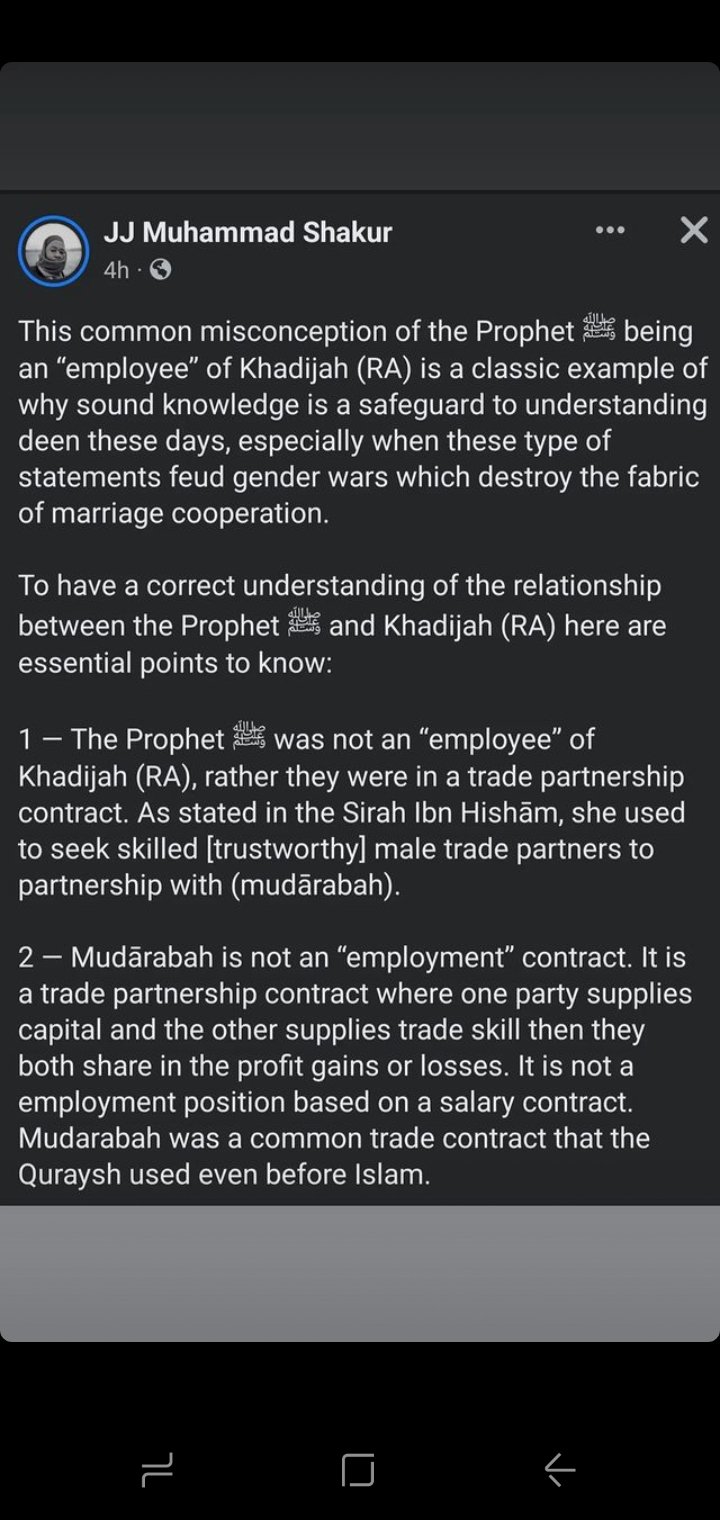Go back using system navigation arrow
Viewport: 720px width, 1520px height.
tap(560, 1469)
